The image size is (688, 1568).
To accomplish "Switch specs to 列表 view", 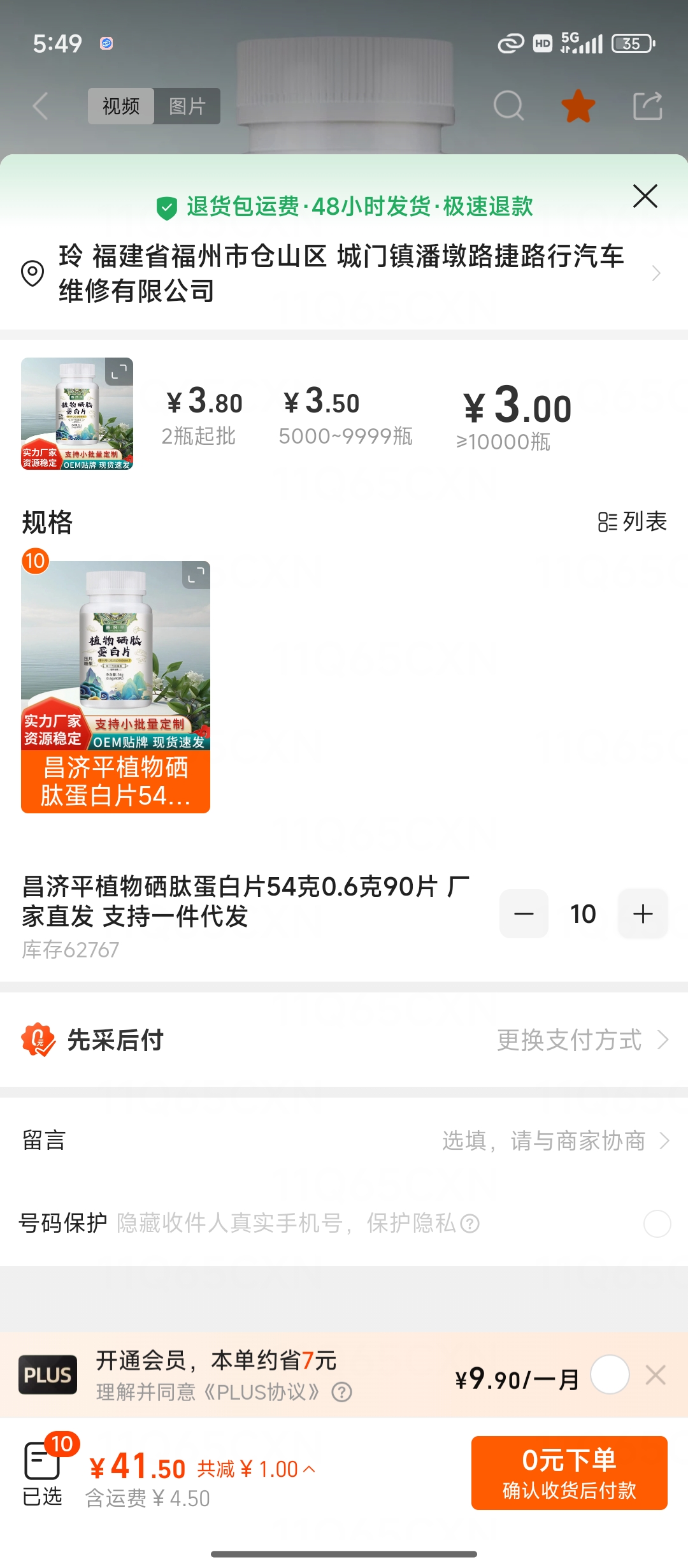I will coord(632,522).
